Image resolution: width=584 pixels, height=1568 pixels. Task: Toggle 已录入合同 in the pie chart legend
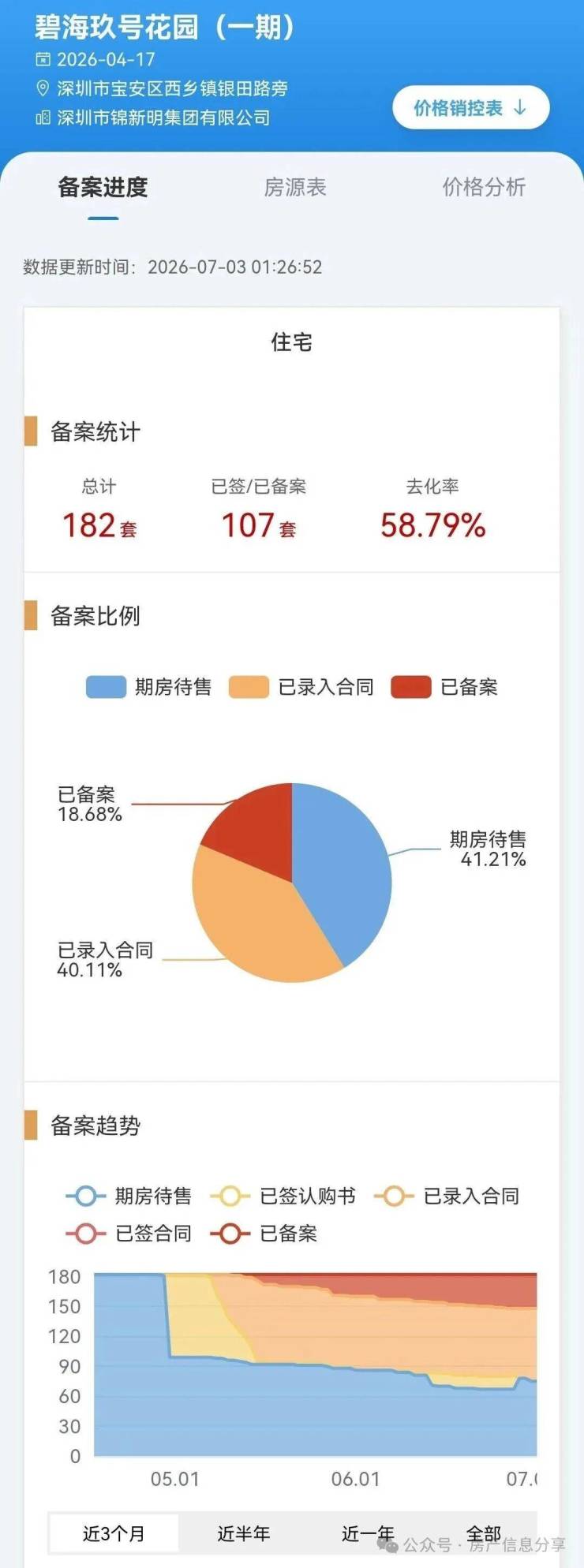pos(301,687)
